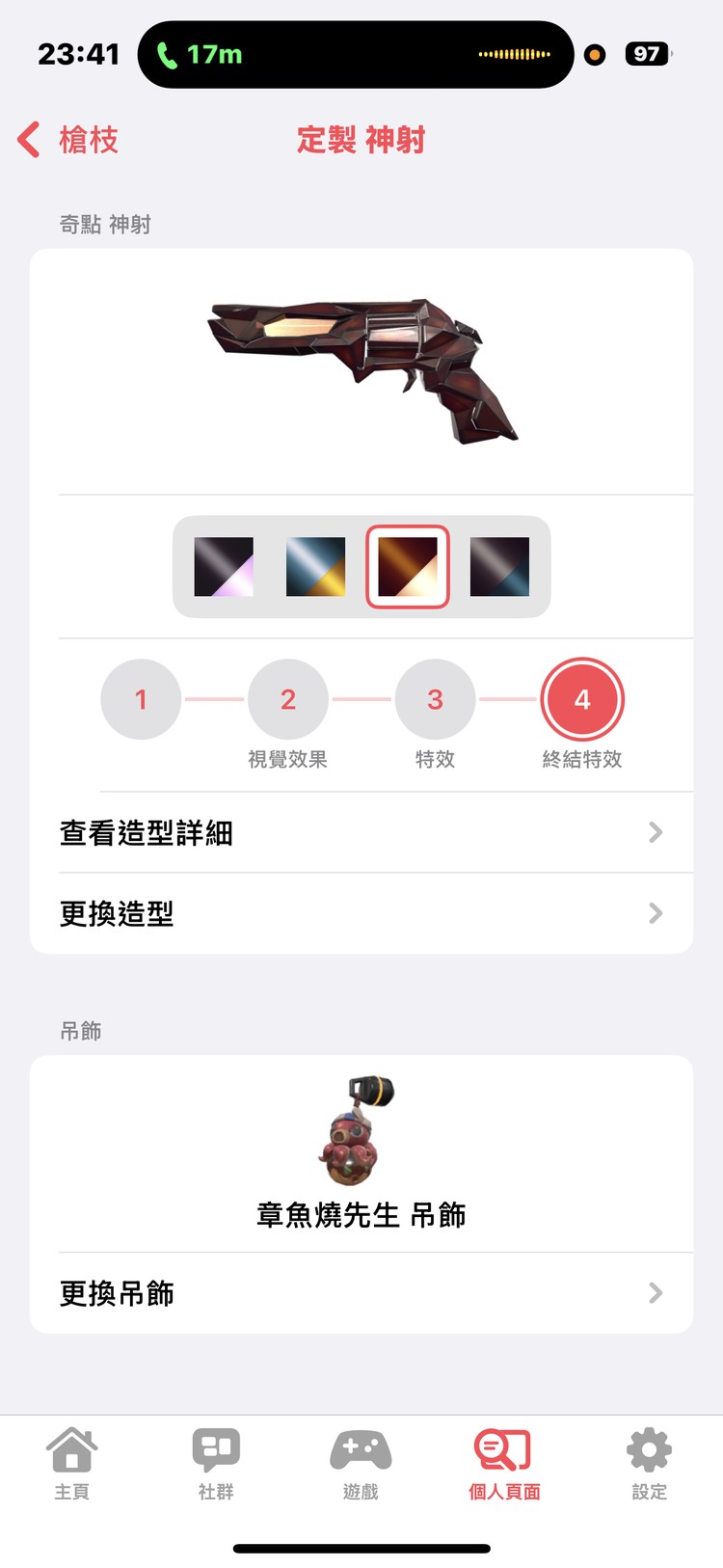Open 更換造型 to change the skin

[x=361, y=913]
